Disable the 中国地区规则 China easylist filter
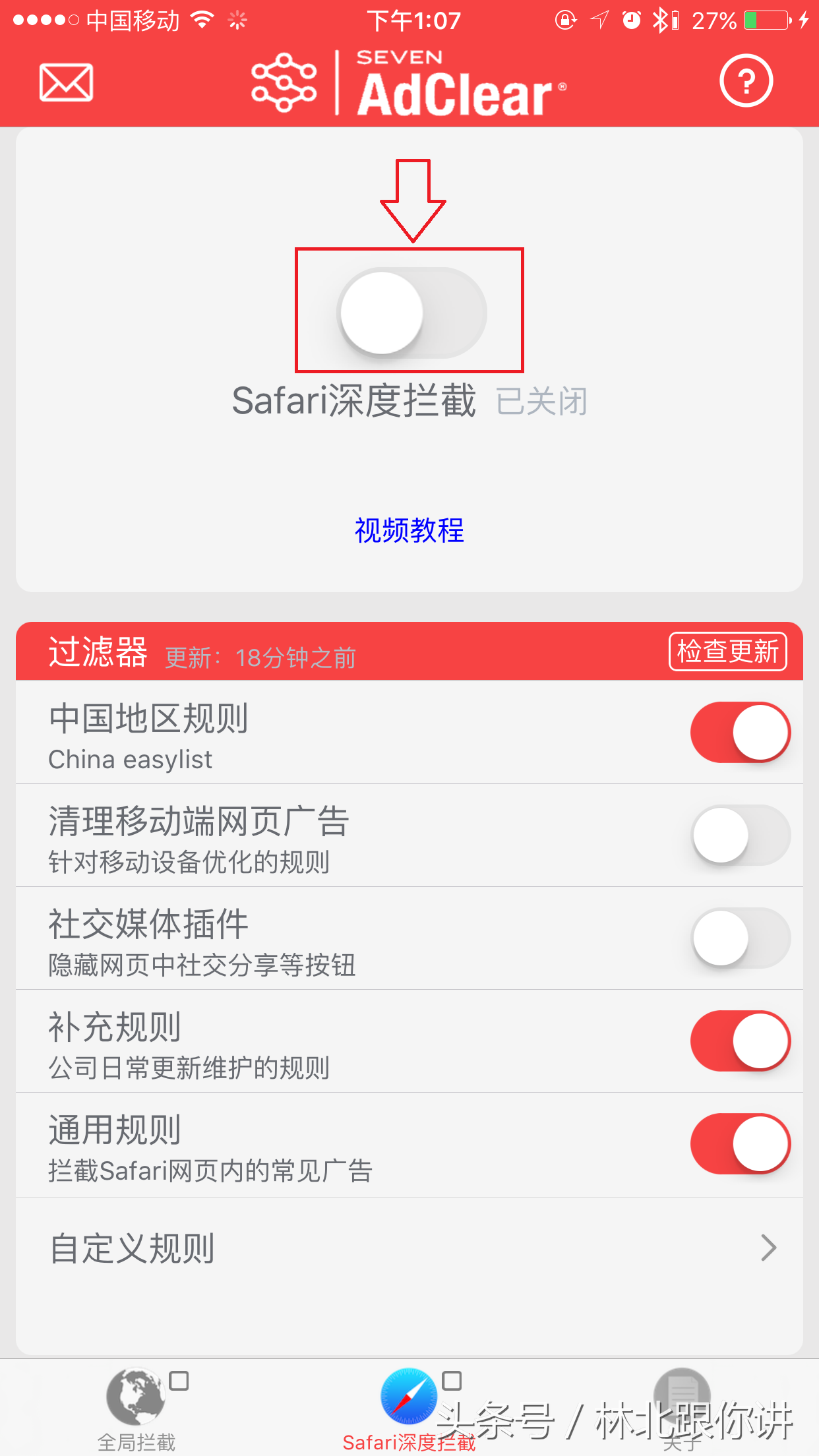The height and width of the screenshot is (1456, 819). (740, 732)
